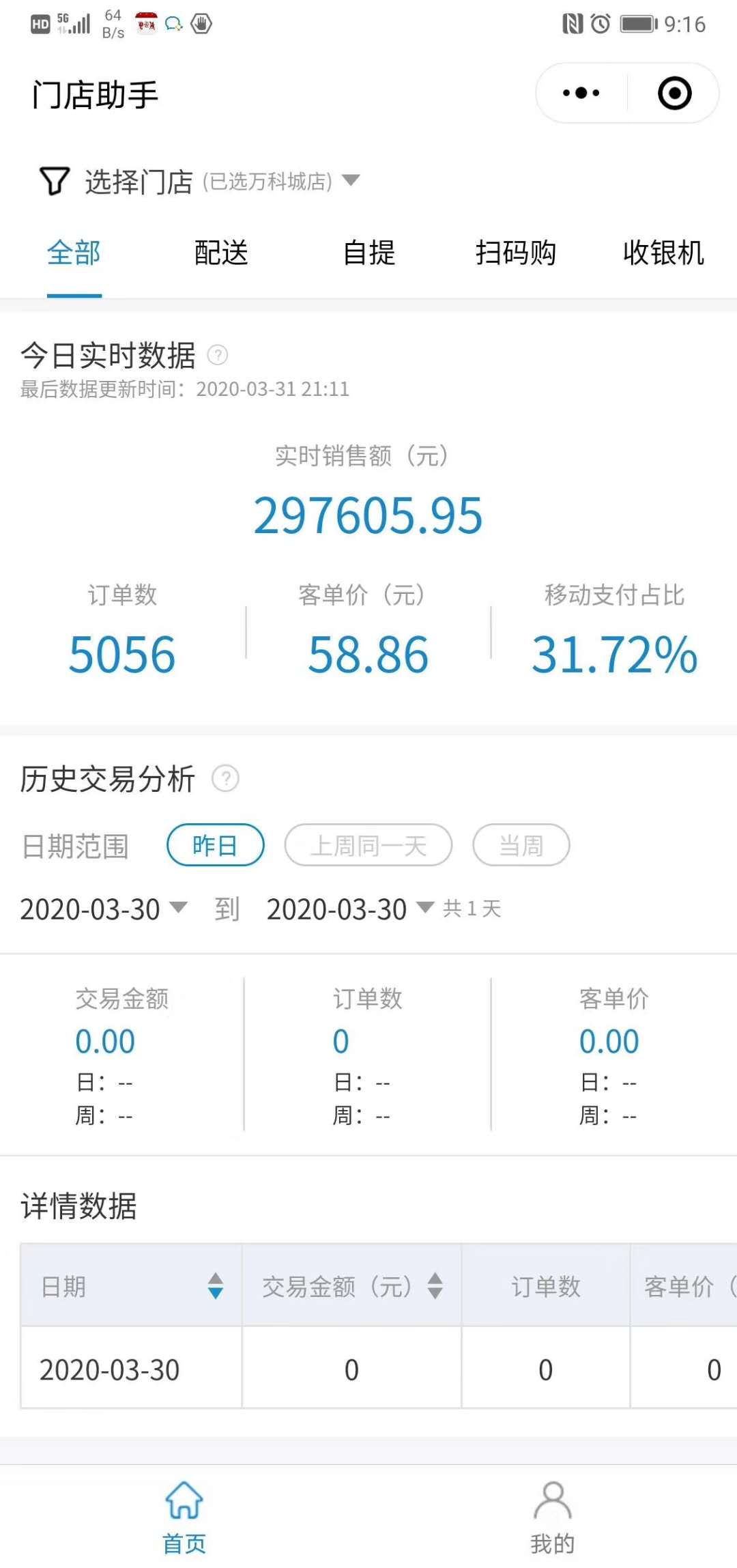This screenshot has width=737, height=1568.
Task: Switch to the 收银机 tab
Action: (x=663, y=253)
